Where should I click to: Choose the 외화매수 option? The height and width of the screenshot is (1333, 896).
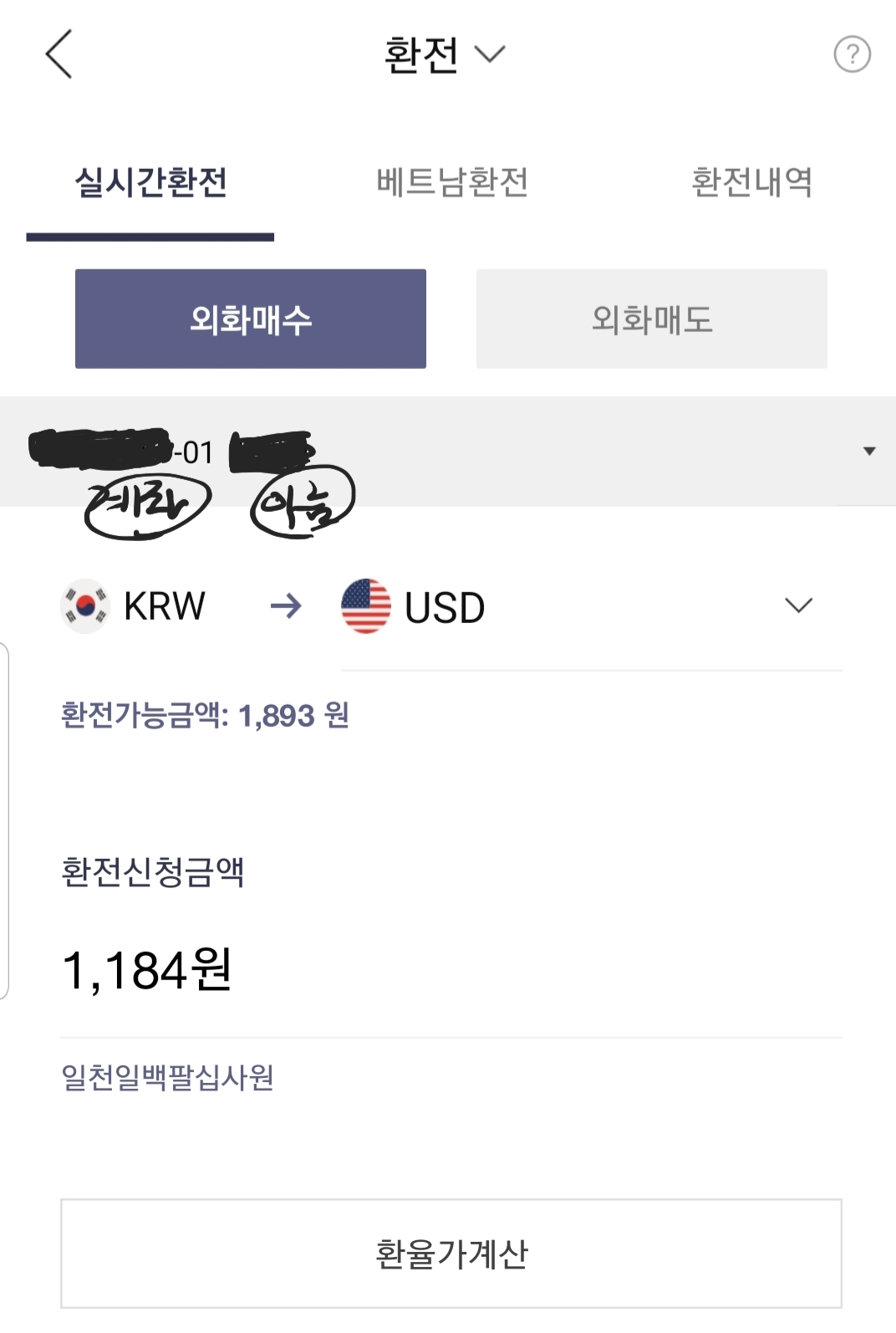coord(251,319)
